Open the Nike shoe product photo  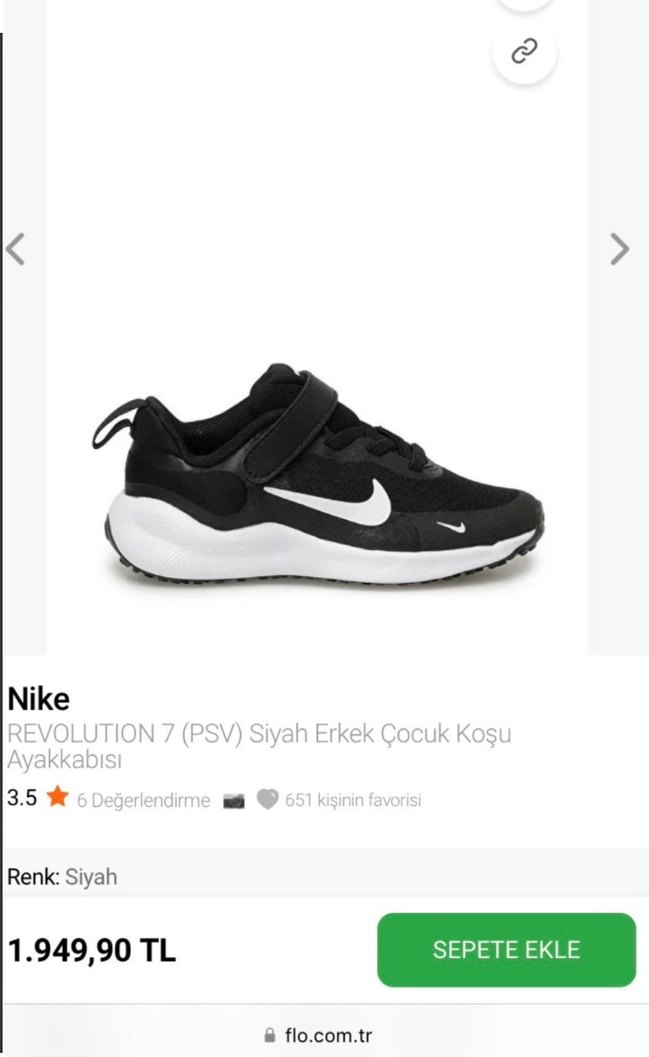(x=318, y=472)
